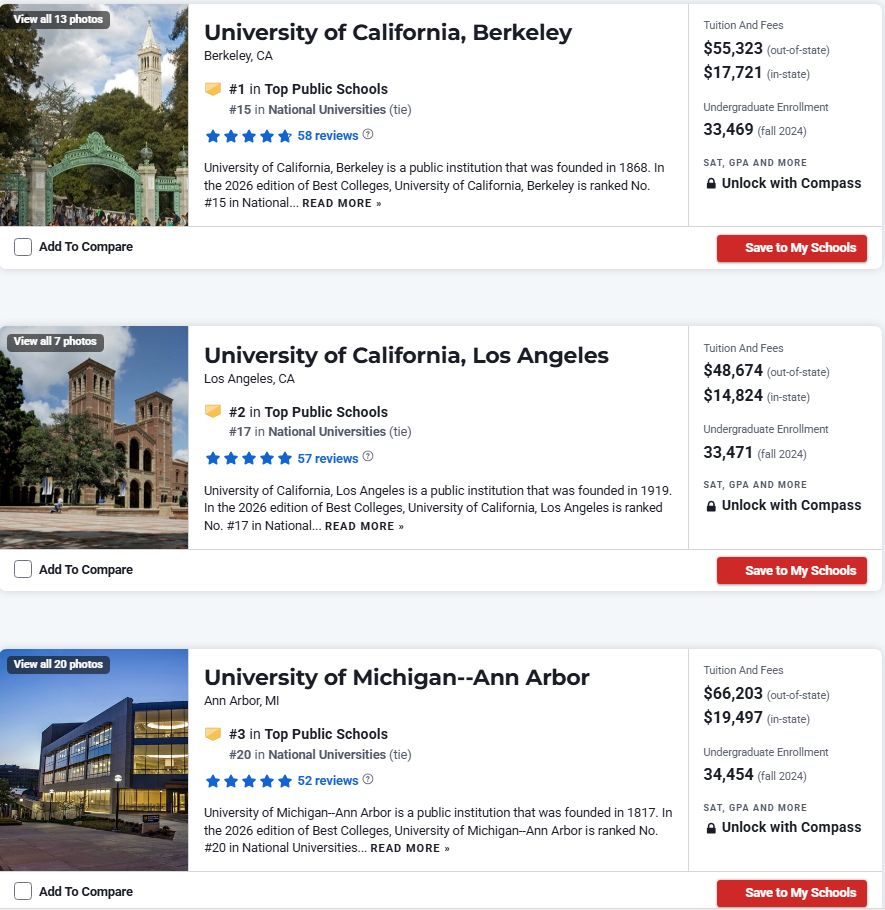View all 13 photos of Berkeley
The height and width of the screenshot is (910, 885).
pyautogui.click(x=58, y=19)
